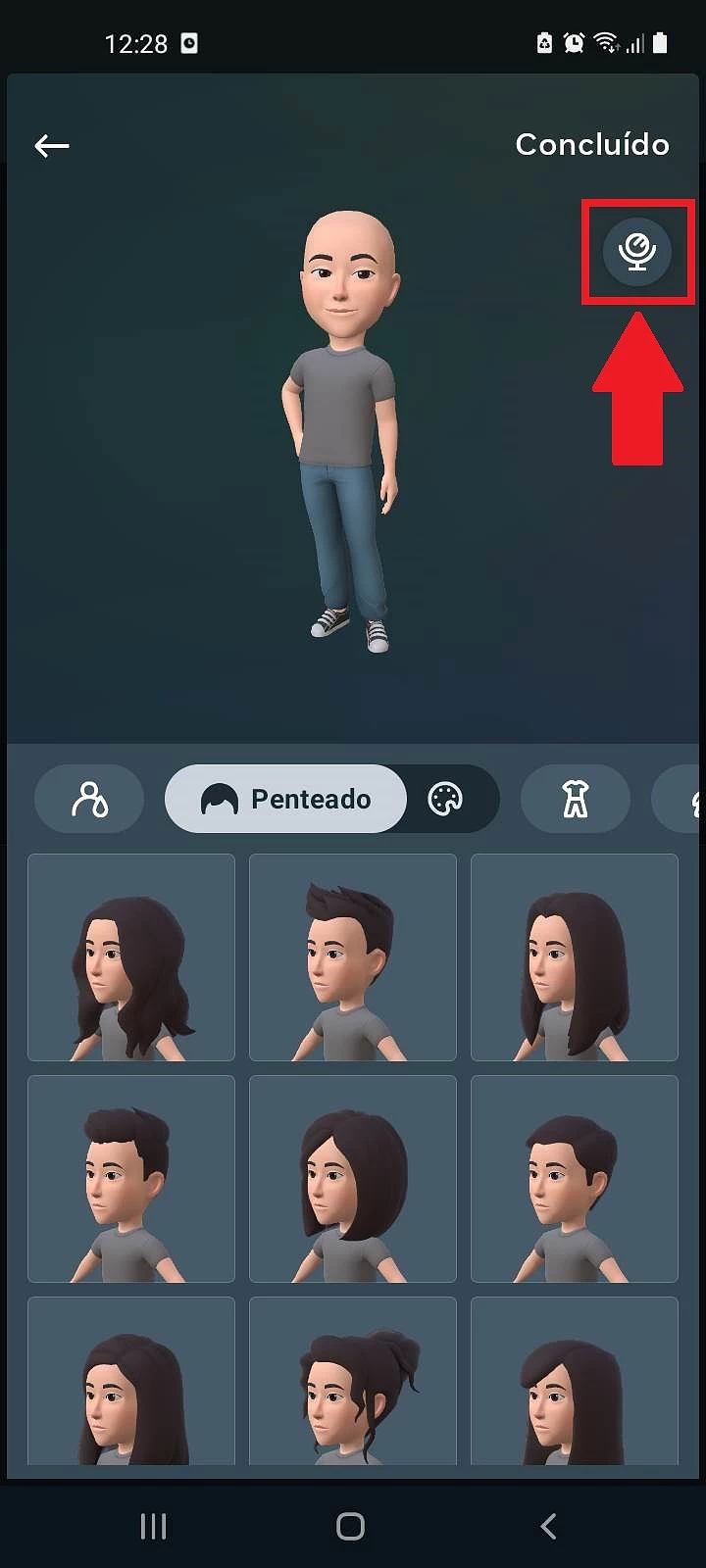The image size is (706, 1568).
Task: Switch to the skin tone tab
Action: [89, 799]
